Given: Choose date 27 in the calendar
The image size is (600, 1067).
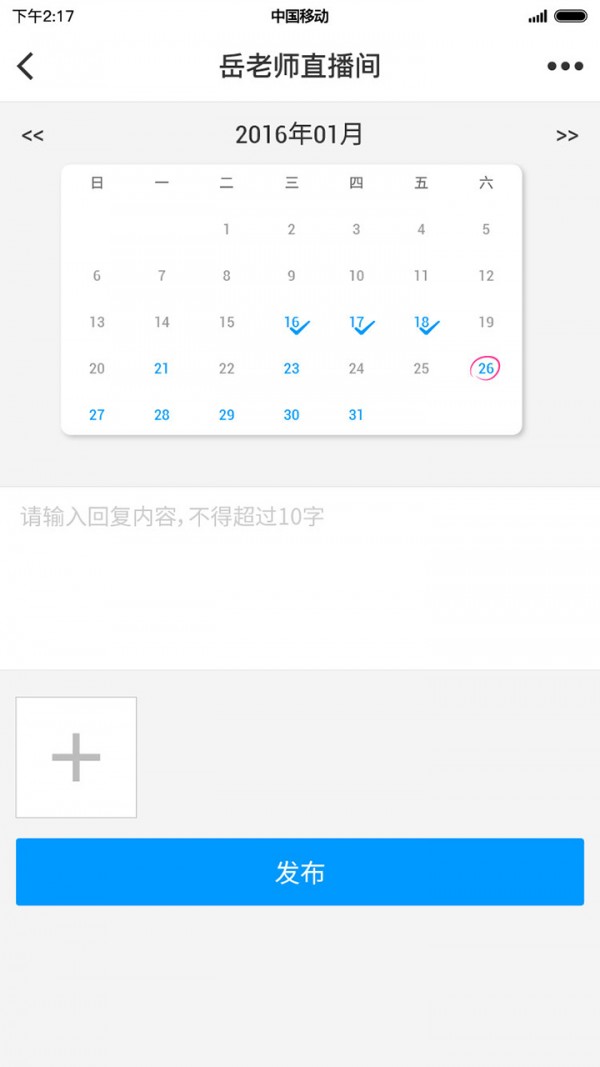Looking at the screenshot, I should tap(97, 414).
